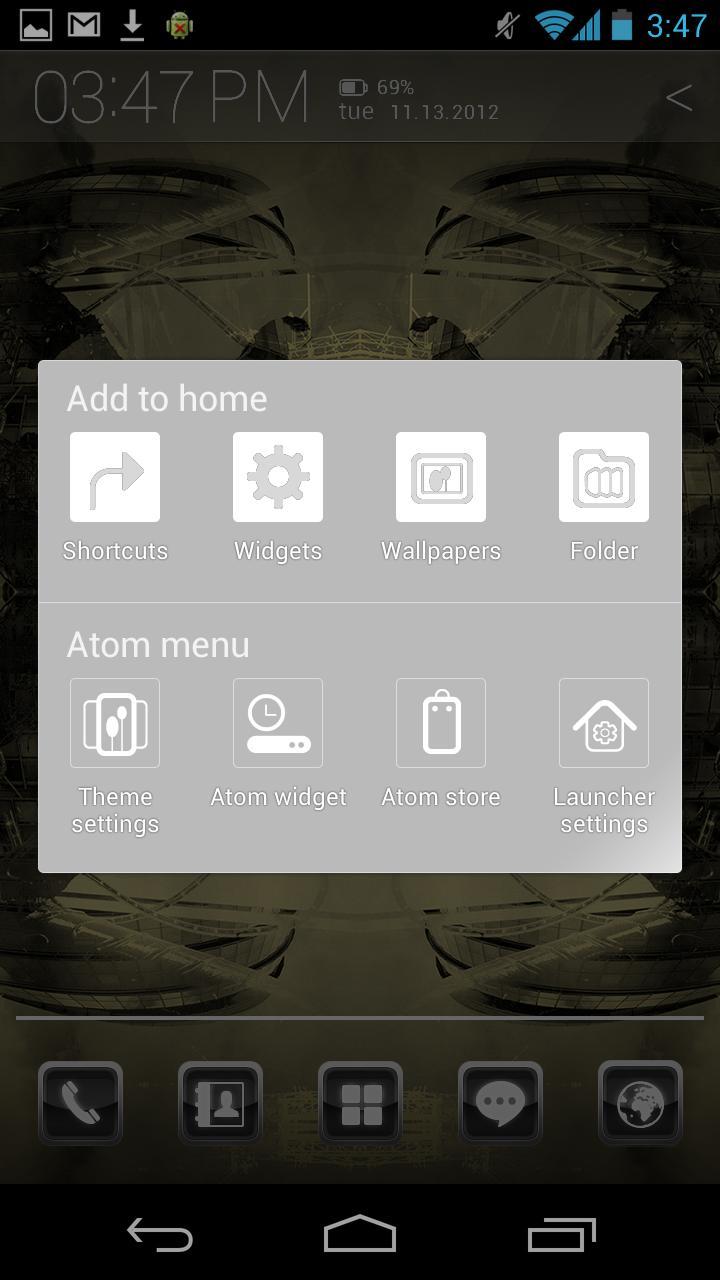This screenshot has height=1280, width=720.
Task: Tap the system home button
Action: click(x=360, y=1235)
